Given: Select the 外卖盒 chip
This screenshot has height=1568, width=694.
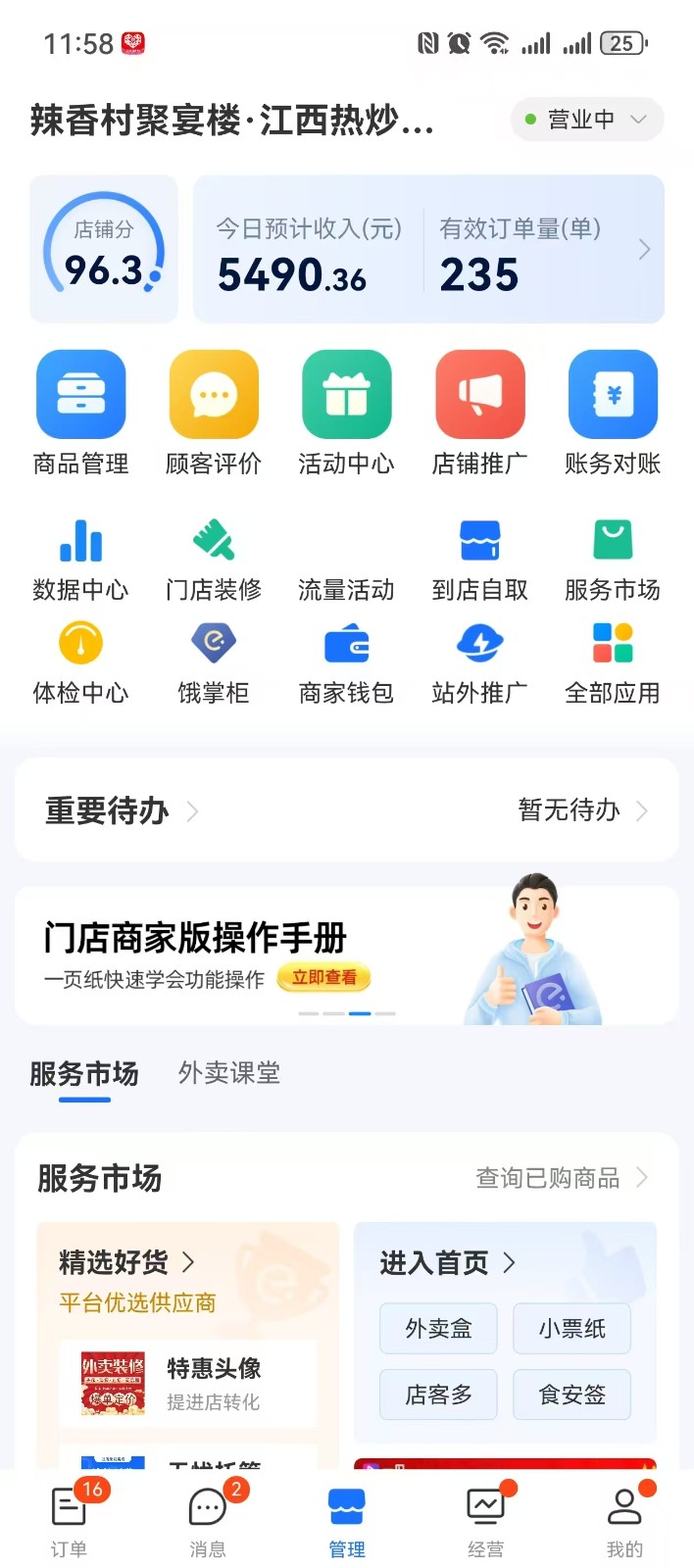Looking at the screenshot, I should point(438,1329).
